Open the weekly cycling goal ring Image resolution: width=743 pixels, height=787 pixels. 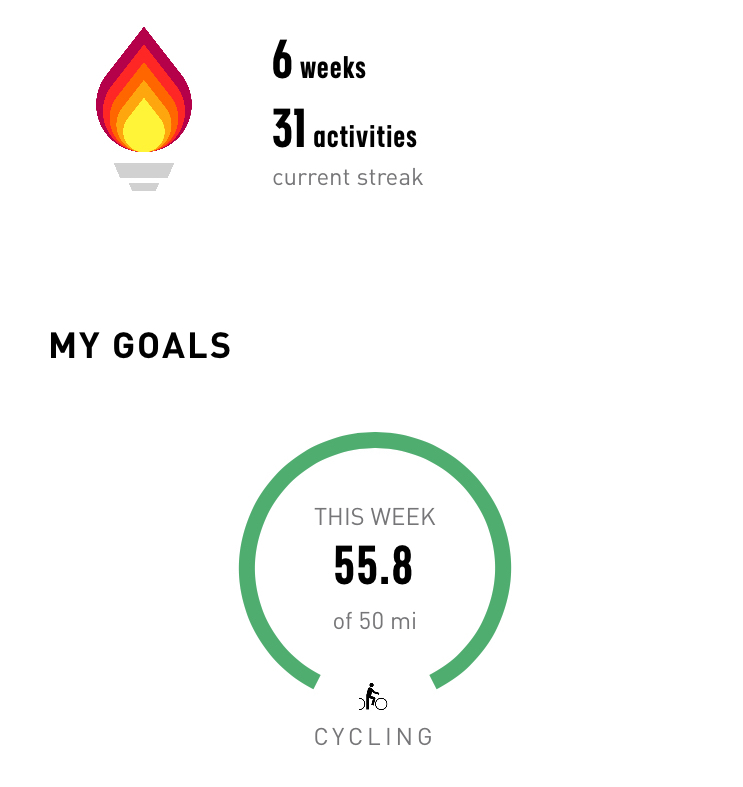click(x=374, y=567)
